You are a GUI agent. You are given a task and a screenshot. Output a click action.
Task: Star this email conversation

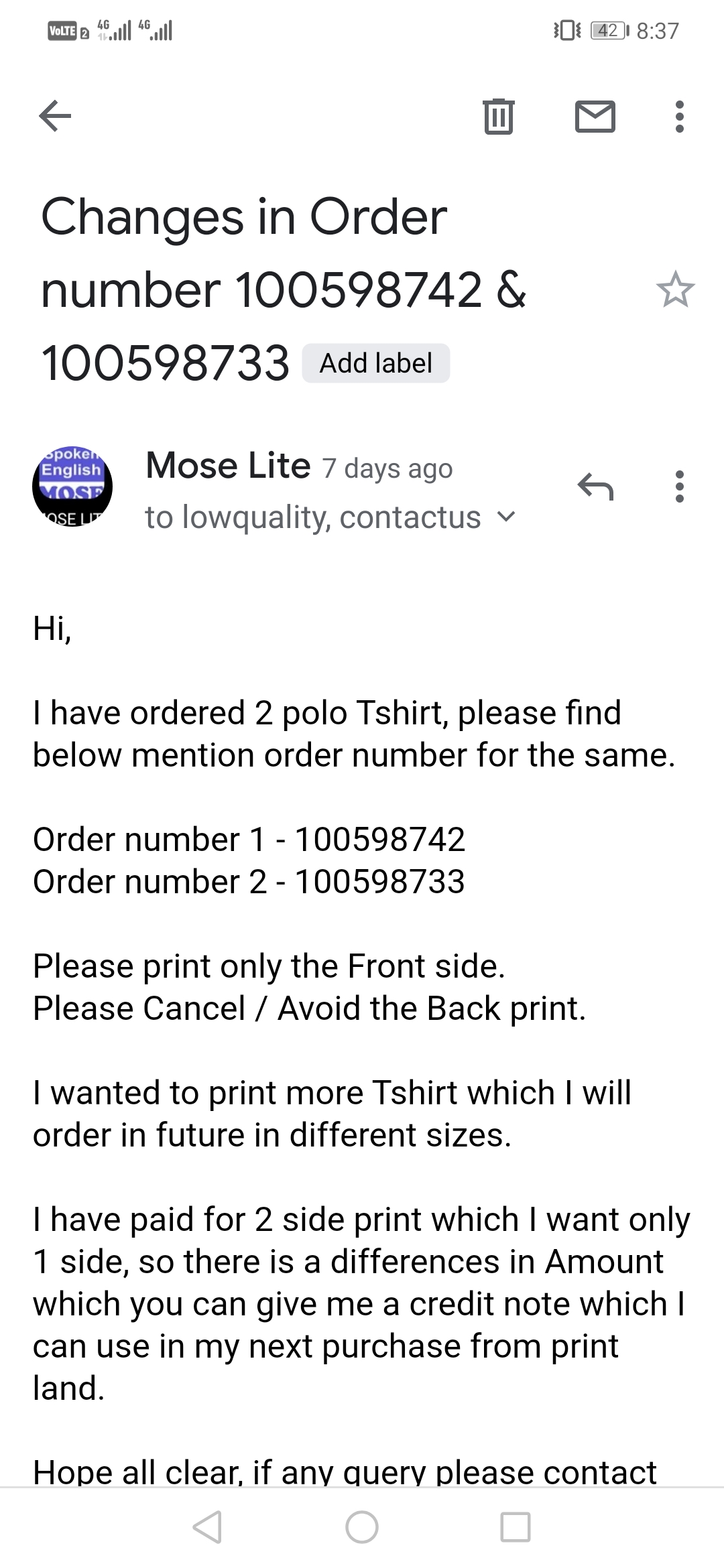pyautogui.click(x=675, y=289)
